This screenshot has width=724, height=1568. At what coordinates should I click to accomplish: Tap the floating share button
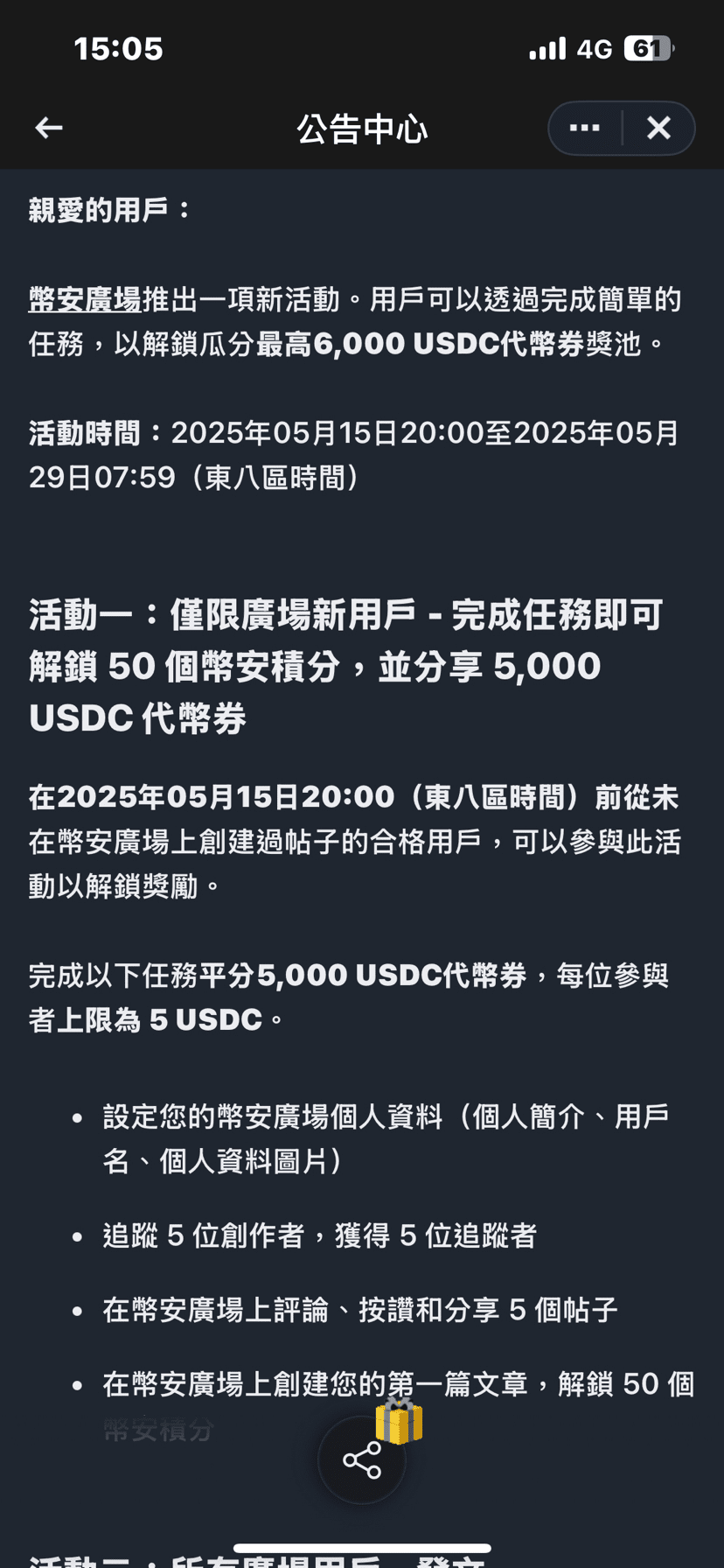point(361,1459)
